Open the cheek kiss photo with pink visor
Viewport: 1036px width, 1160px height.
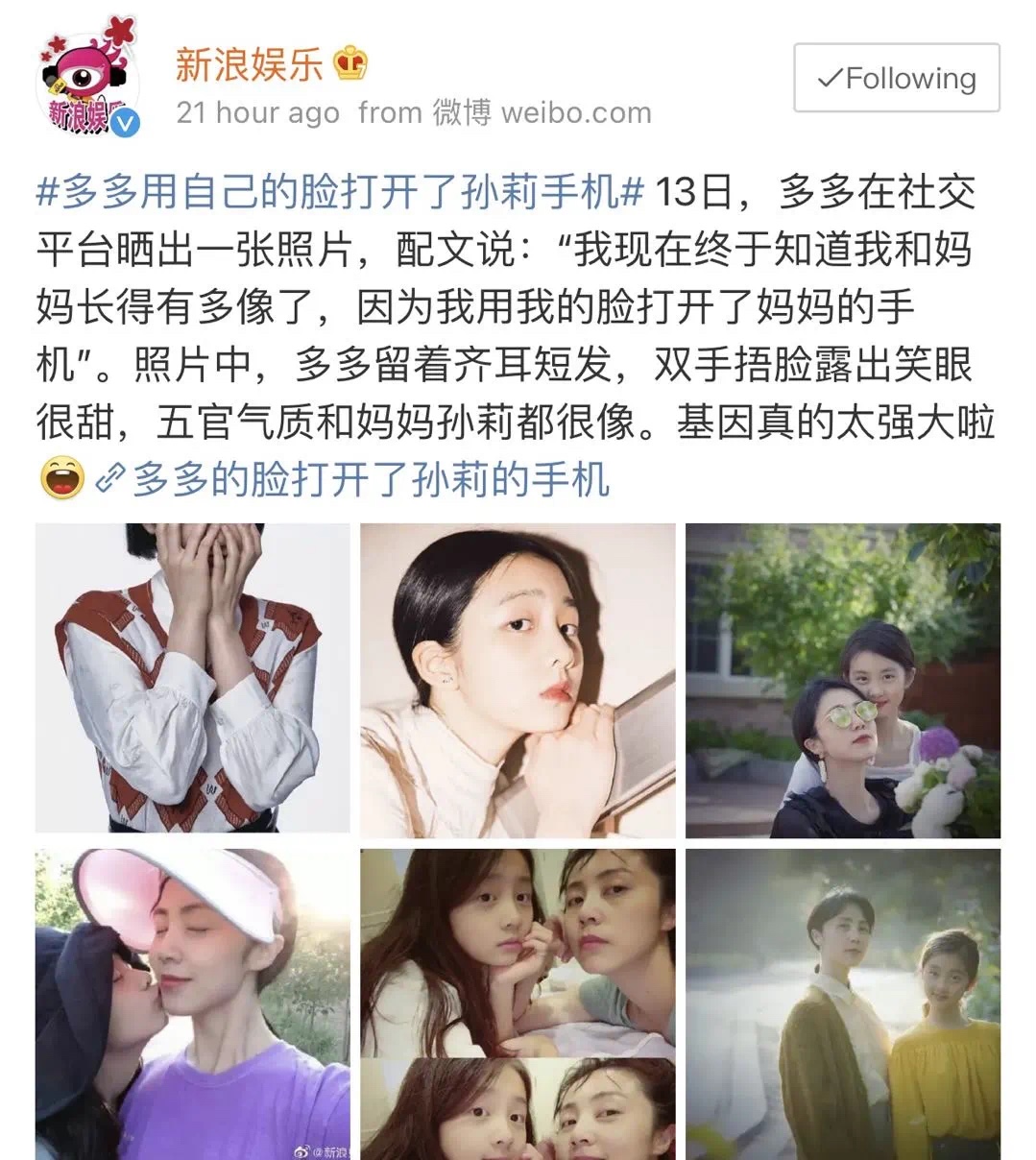pos(192,1003)
